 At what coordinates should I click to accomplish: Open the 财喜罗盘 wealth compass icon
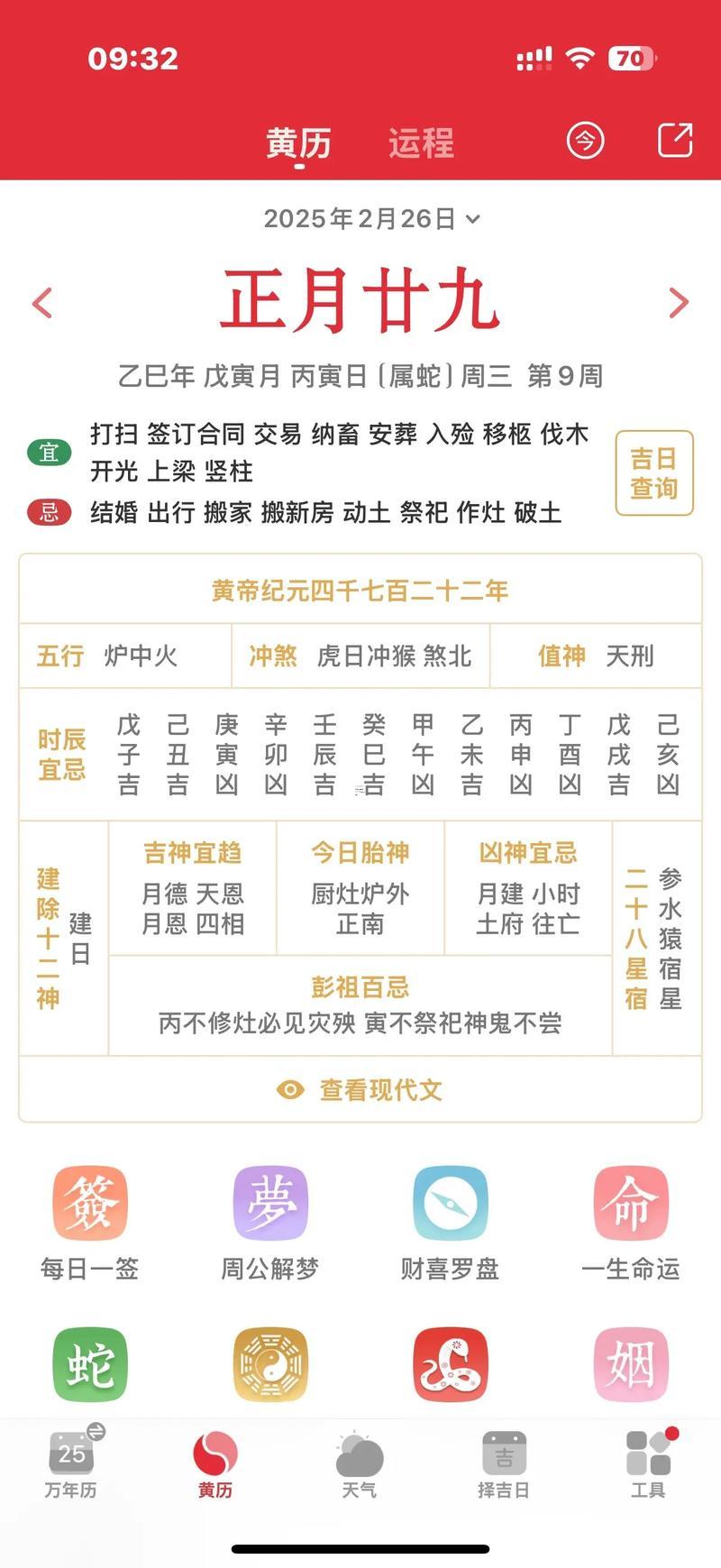pyautogui.click(x=450, y=1204)
